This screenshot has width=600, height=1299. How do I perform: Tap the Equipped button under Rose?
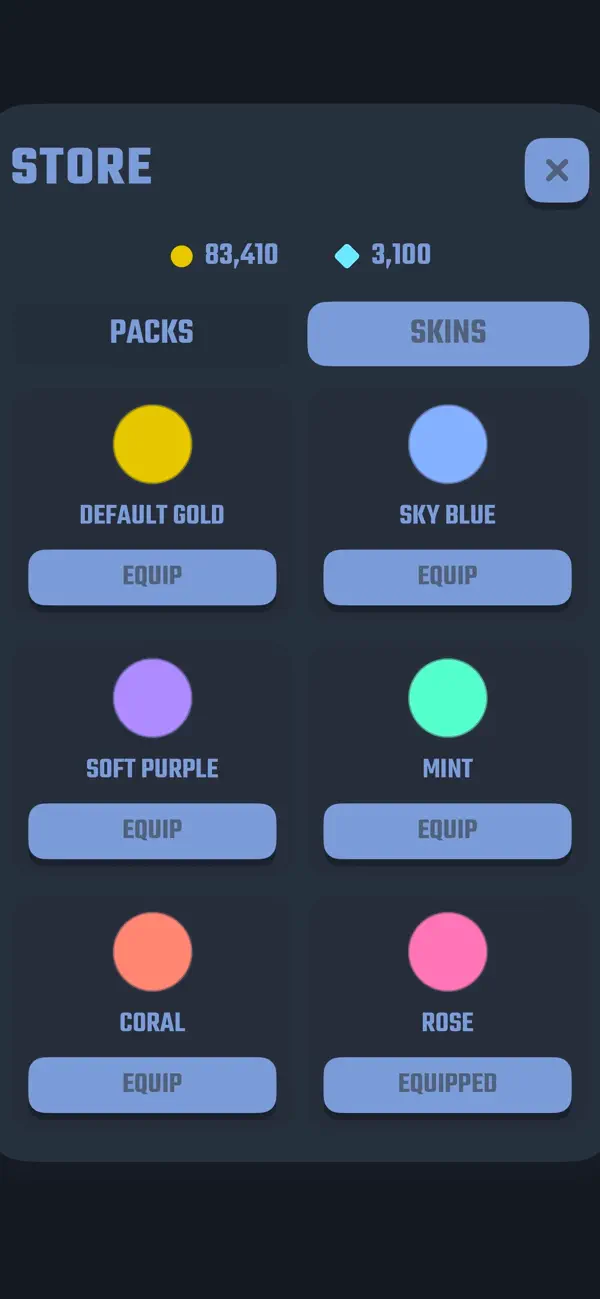coord(447,1084)
